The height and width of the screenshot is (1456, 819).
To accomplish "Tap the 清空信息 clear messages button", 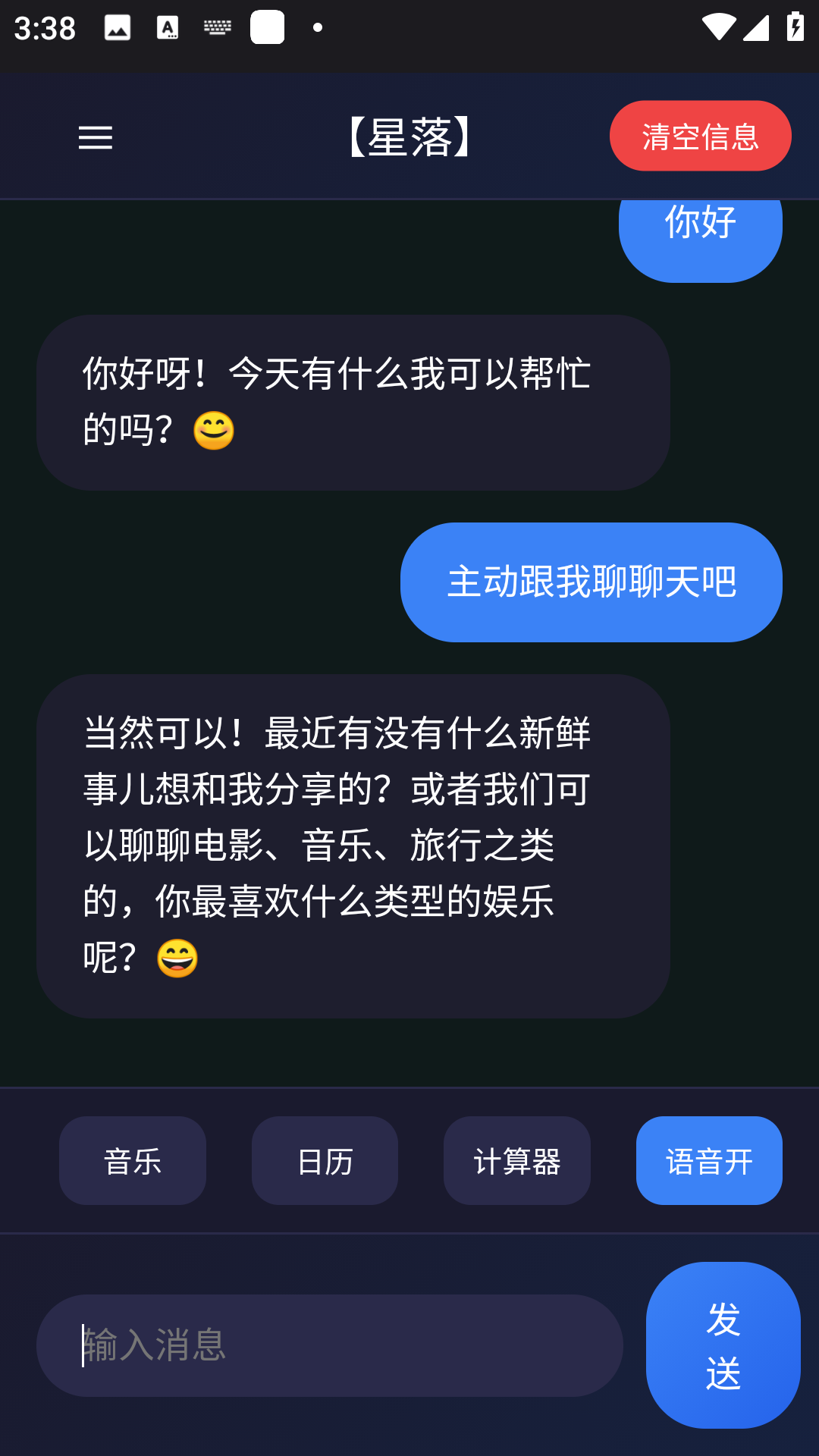I will [700, 135].
